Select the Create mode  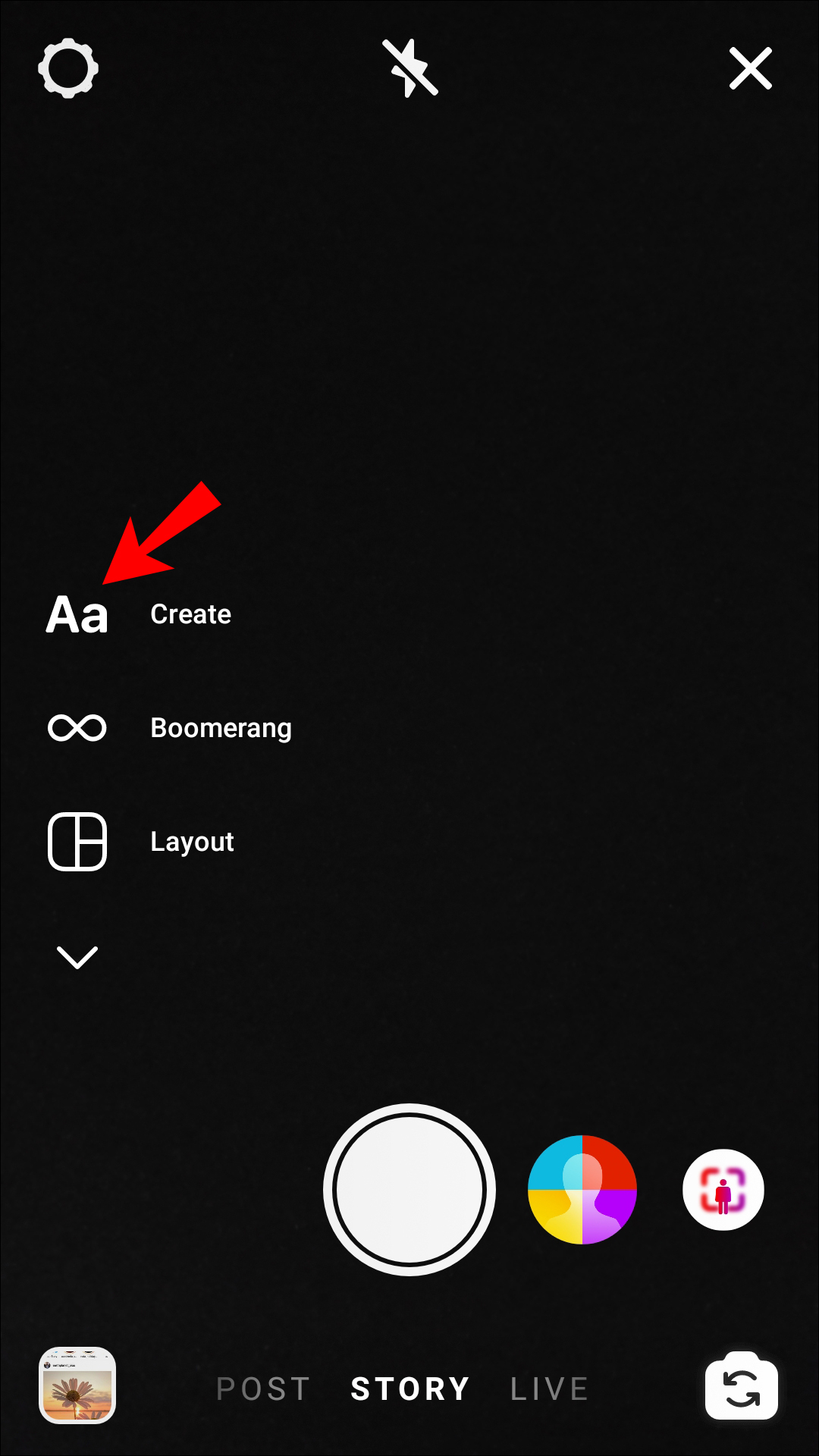coord(78,614)
